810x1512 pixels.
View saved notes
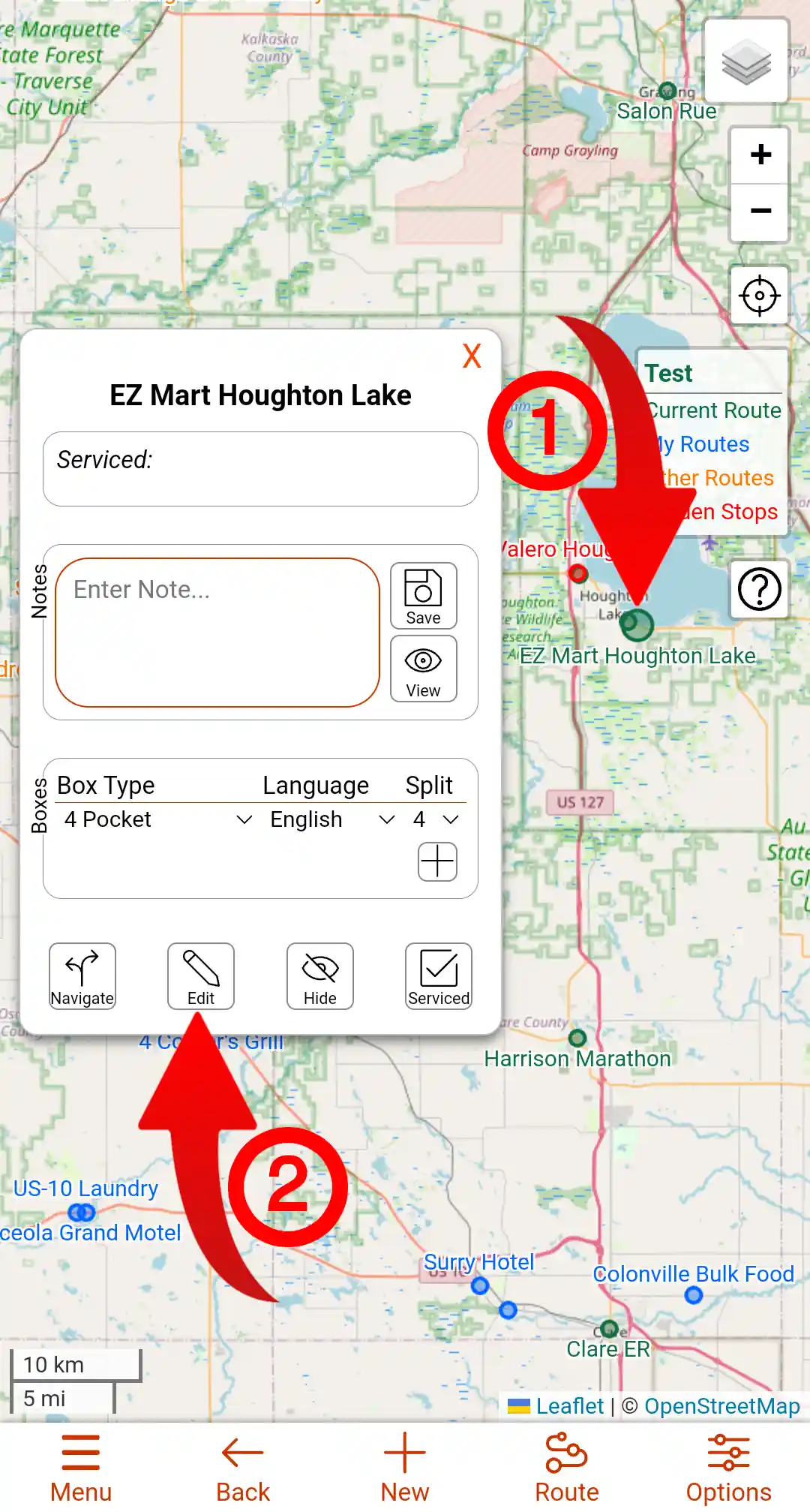coord(423,669)
